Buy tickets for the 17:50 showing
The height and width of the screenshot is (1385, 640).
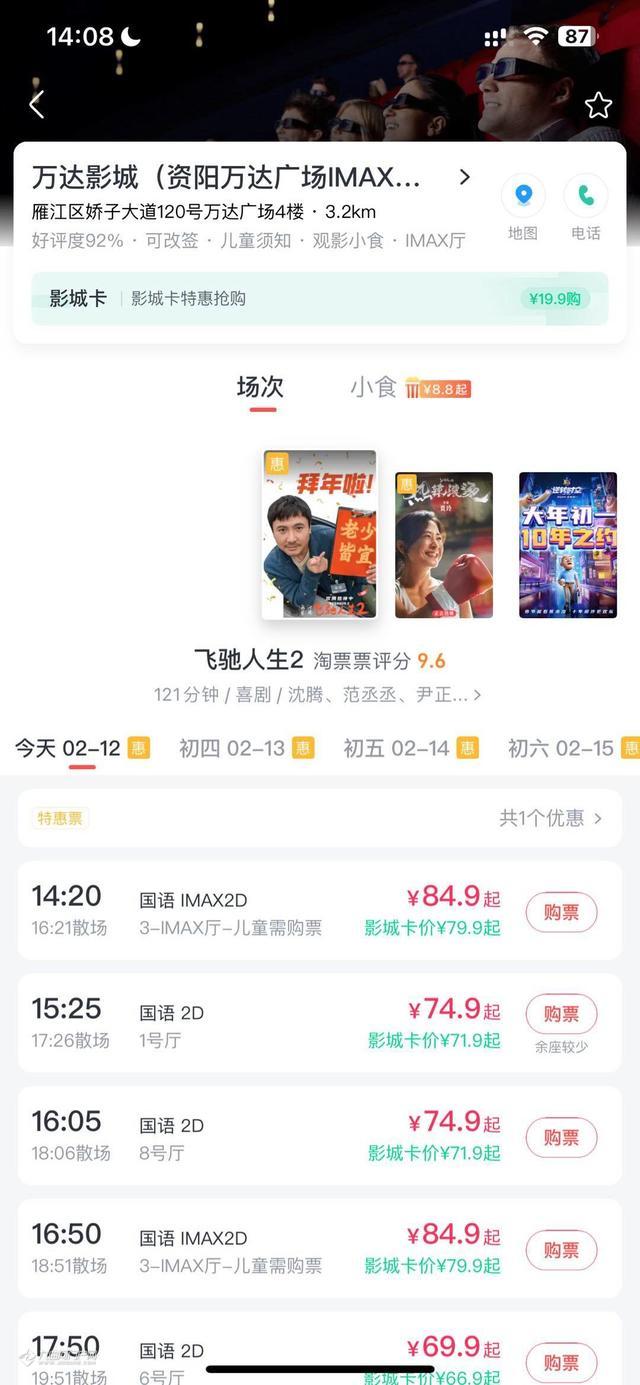point(561,1362)
